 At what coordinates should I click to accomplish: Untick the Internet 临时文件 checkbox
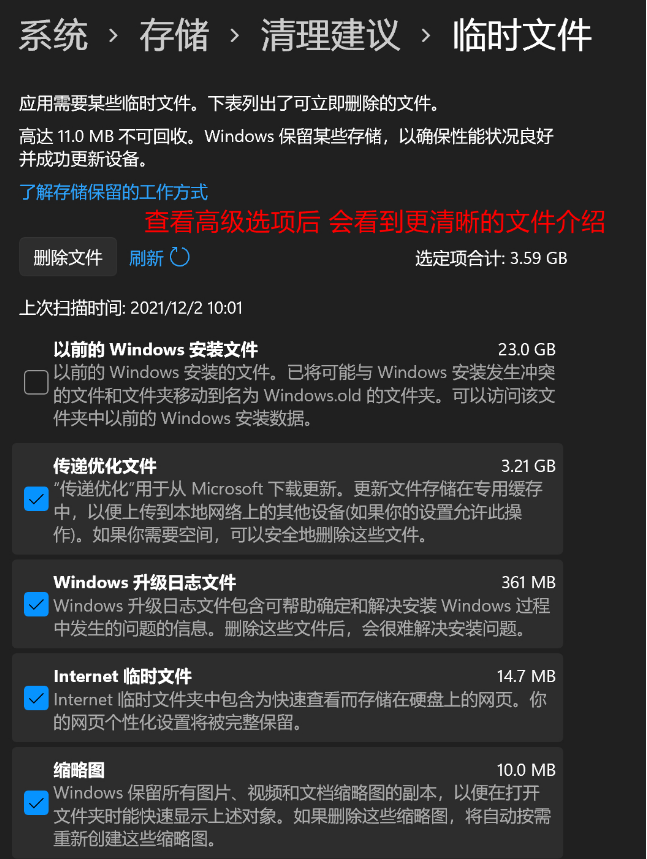36,697
